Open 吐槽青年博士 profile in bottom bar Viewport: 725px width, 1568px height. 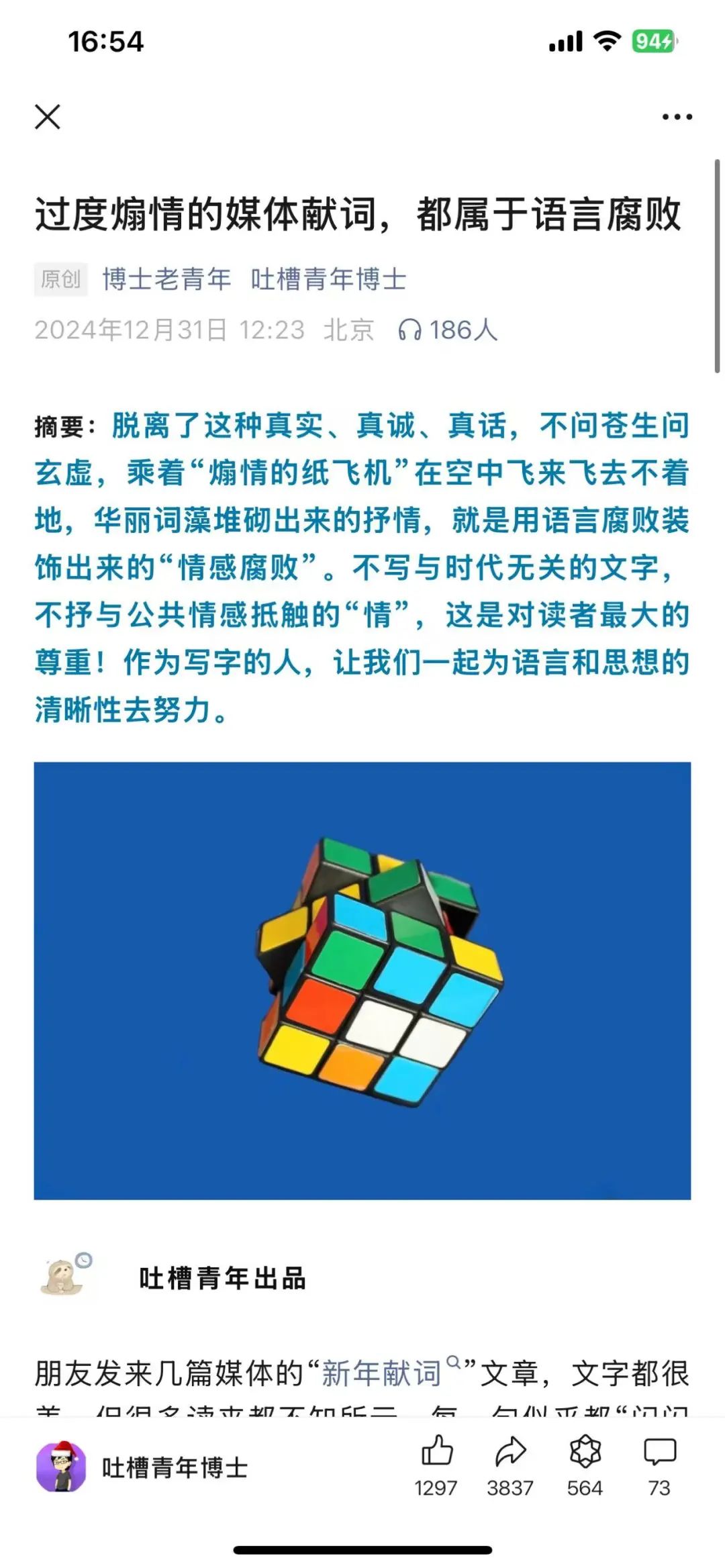pyautogui.click(x=142, y=1467)
